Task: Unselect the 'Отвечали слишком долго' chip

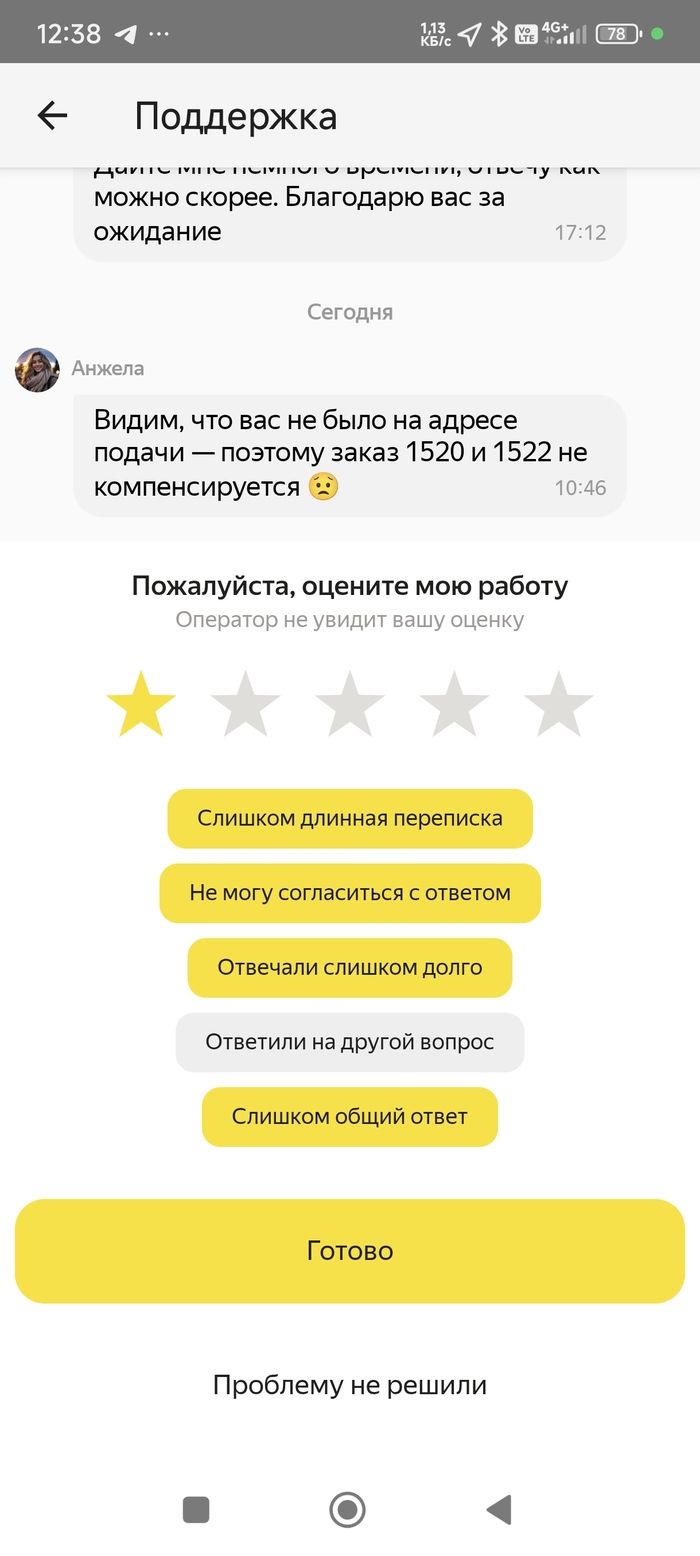Action: coord(350,967)
